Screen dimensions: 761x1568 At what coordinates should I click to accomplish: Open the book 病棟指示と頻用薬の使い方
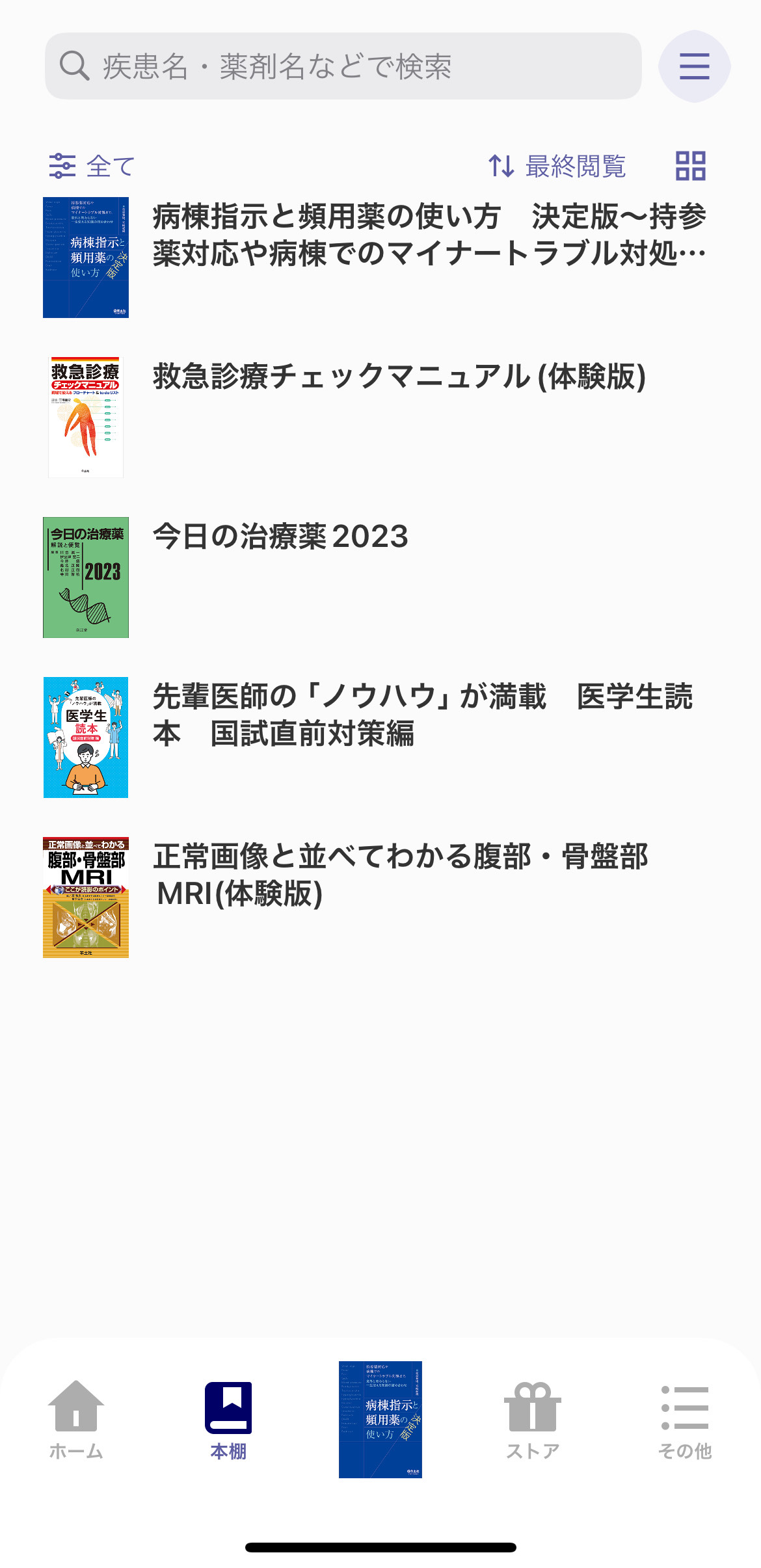point(429,235)
